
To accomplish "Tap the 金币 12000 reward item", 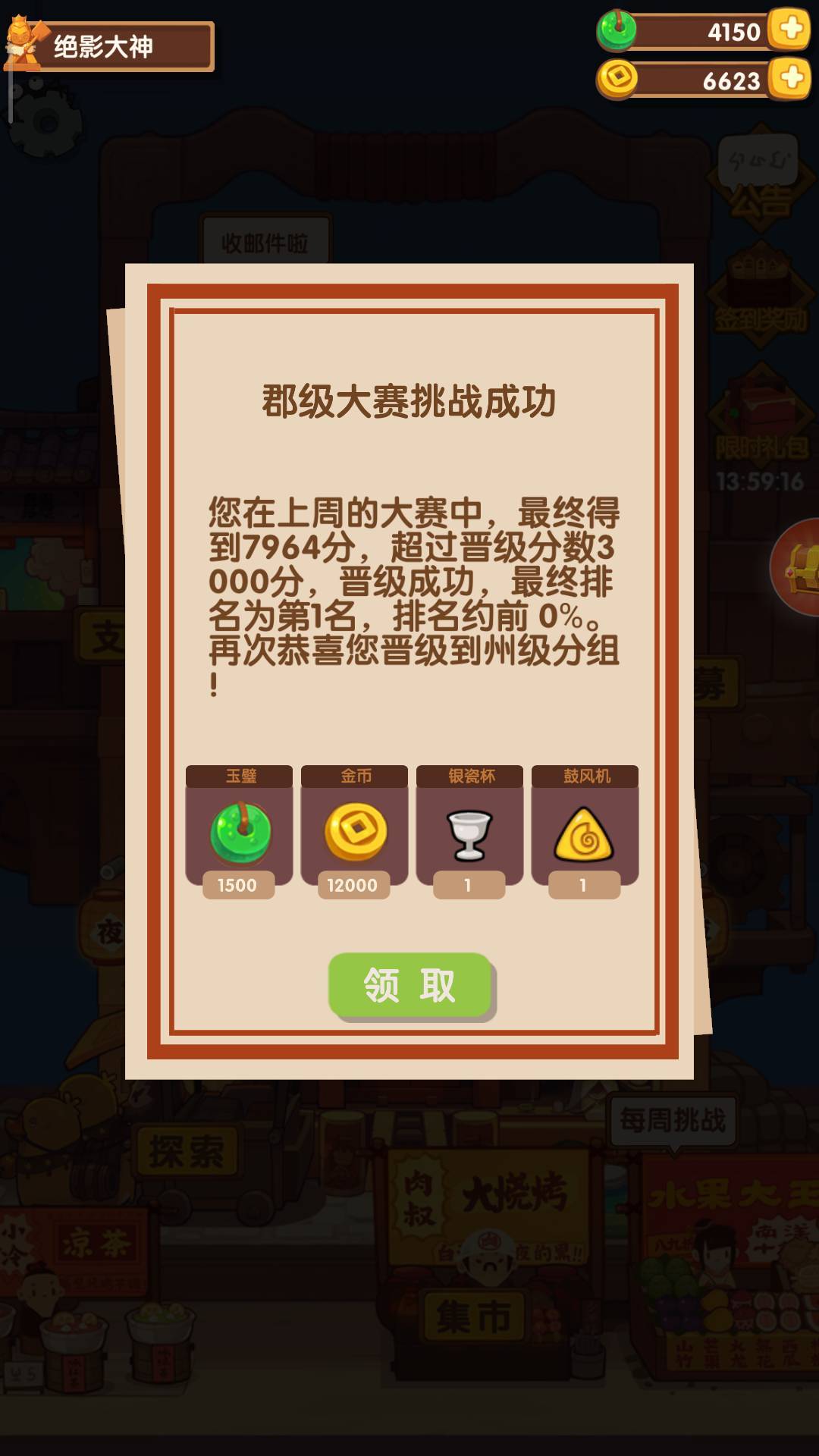I will point(353,832).
